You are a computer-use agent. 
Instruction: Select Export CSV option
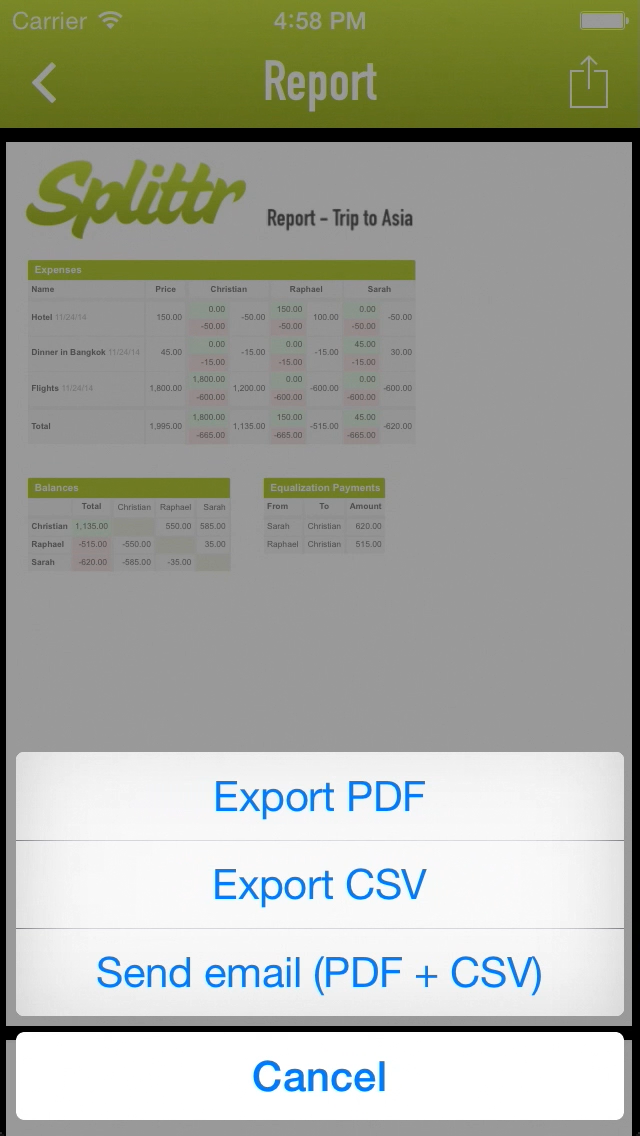(x=320, y=885)
